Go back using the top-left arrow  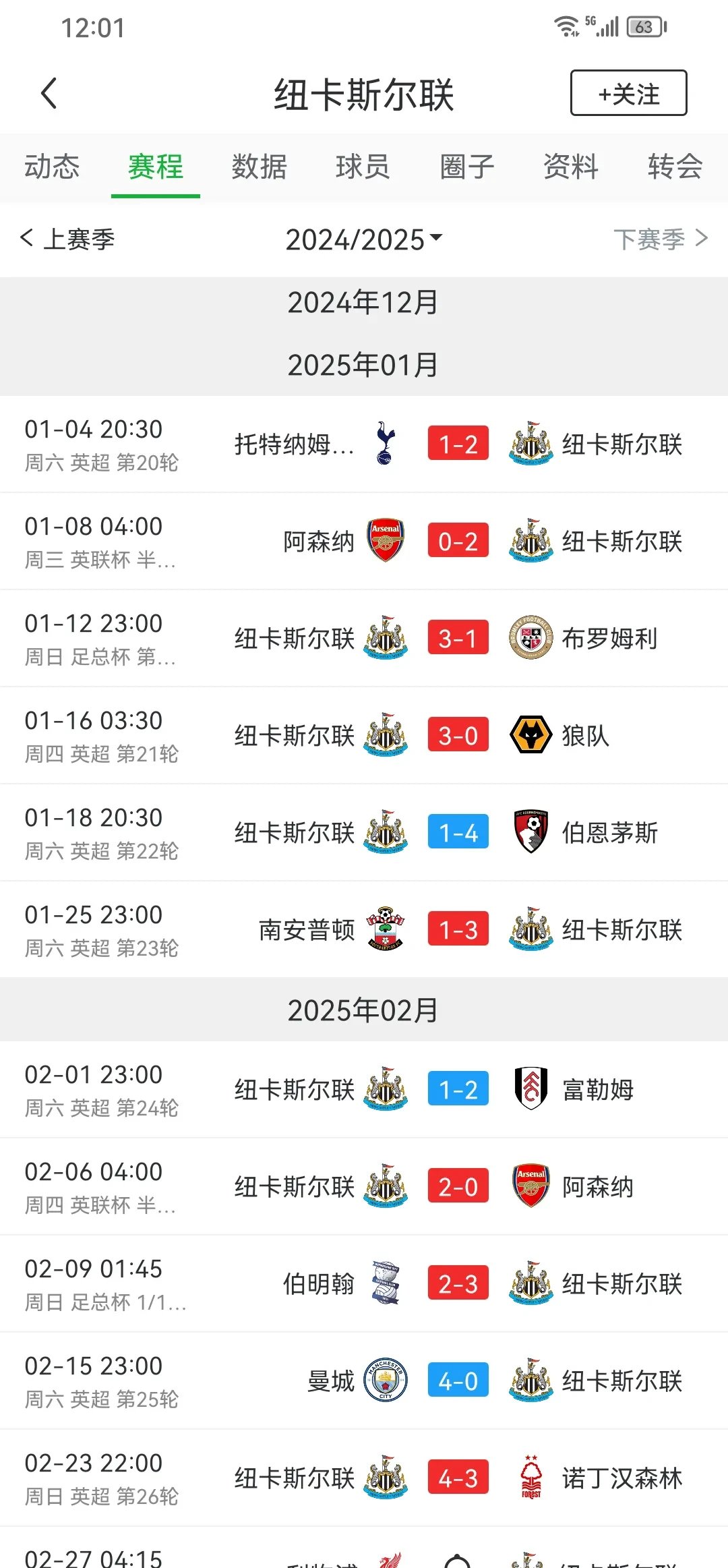tap(49, 93)
